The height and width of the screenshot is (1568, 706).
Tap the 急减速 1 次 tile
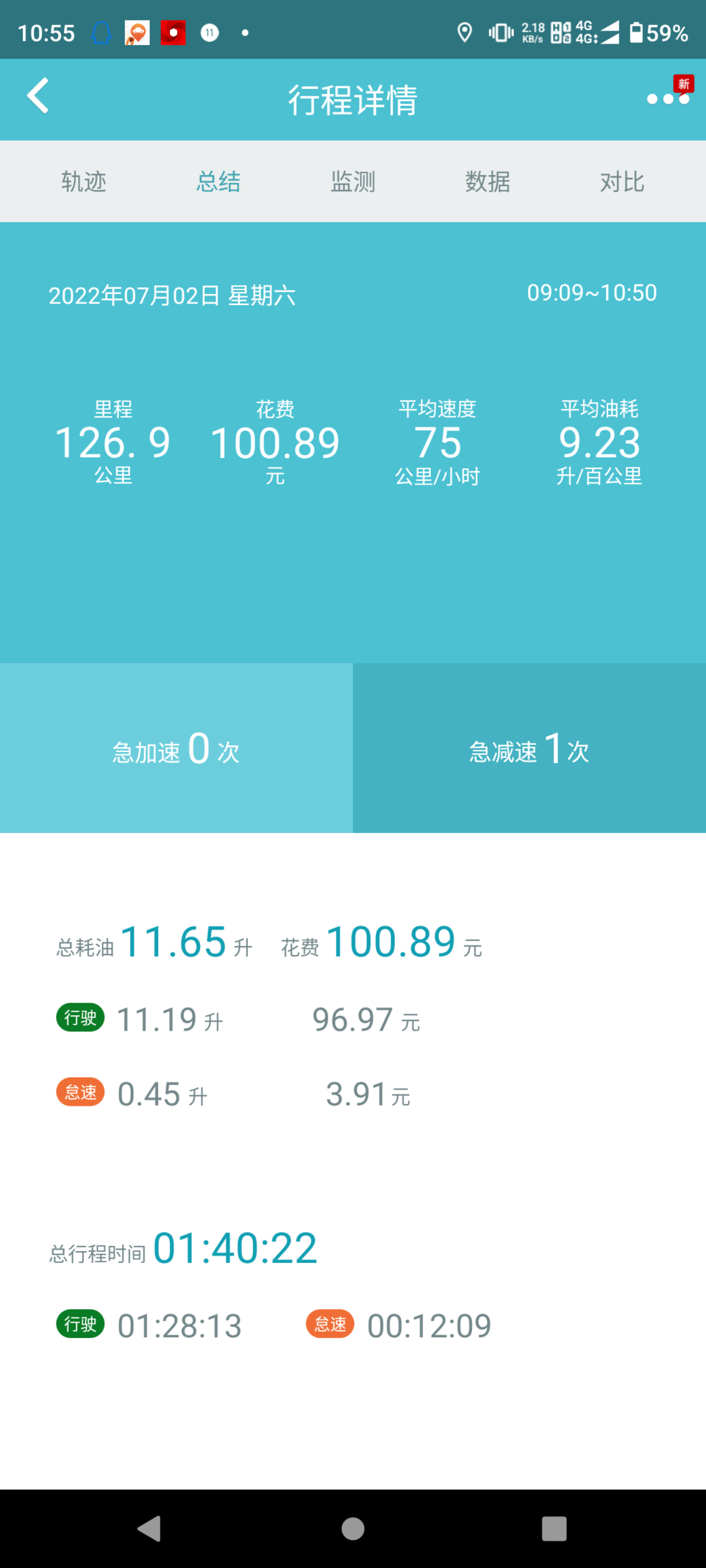click(529, 748)
